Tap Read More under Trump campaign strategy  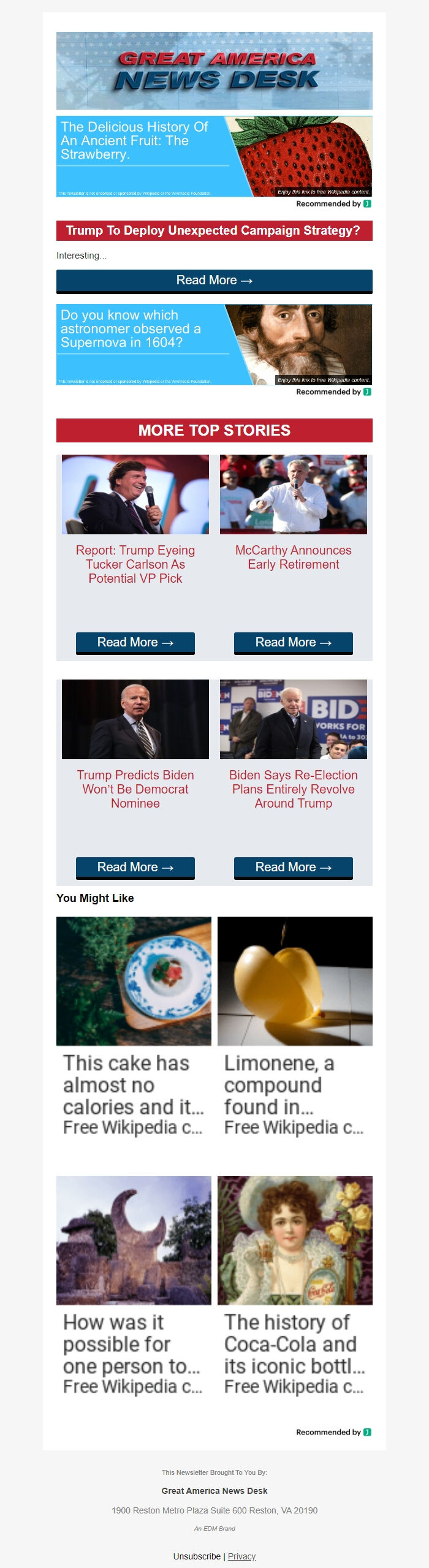pyautogui.click(x=214, y=281)
